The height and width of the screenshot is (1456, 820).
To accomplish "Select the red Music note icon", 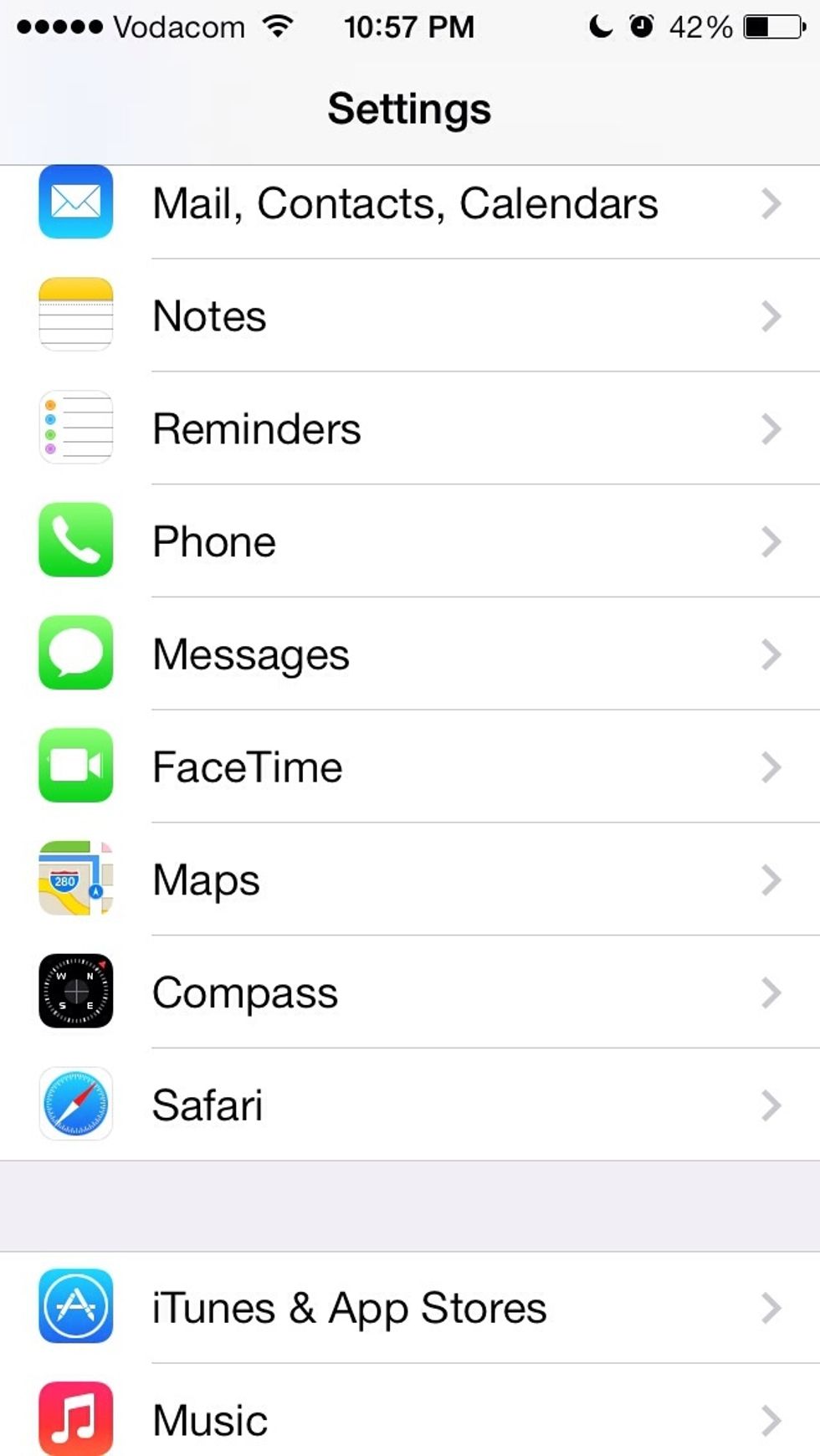I will pos(75,1420).
